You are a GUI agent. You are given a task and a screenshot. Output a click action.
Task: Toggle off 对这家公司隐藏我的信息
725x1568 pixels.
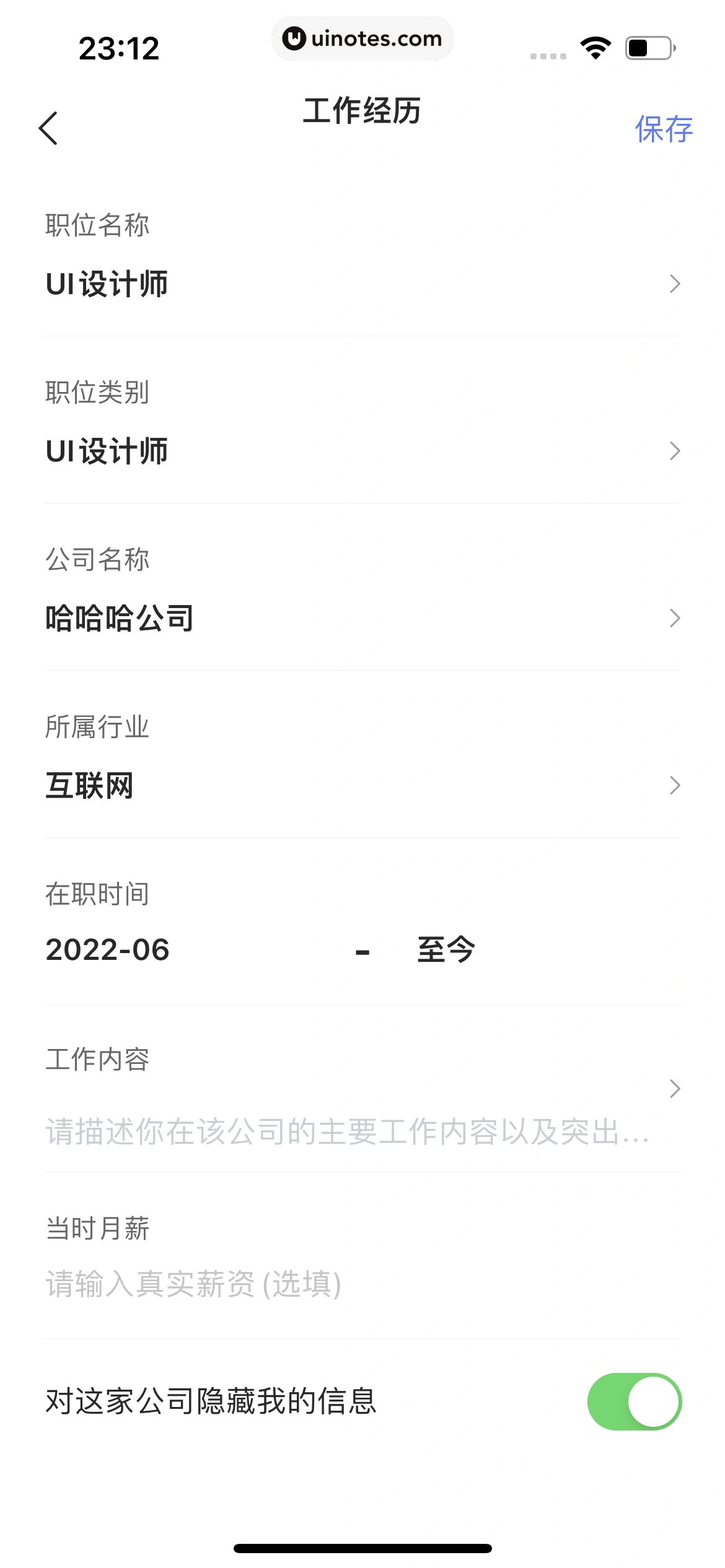point(634,1401)
